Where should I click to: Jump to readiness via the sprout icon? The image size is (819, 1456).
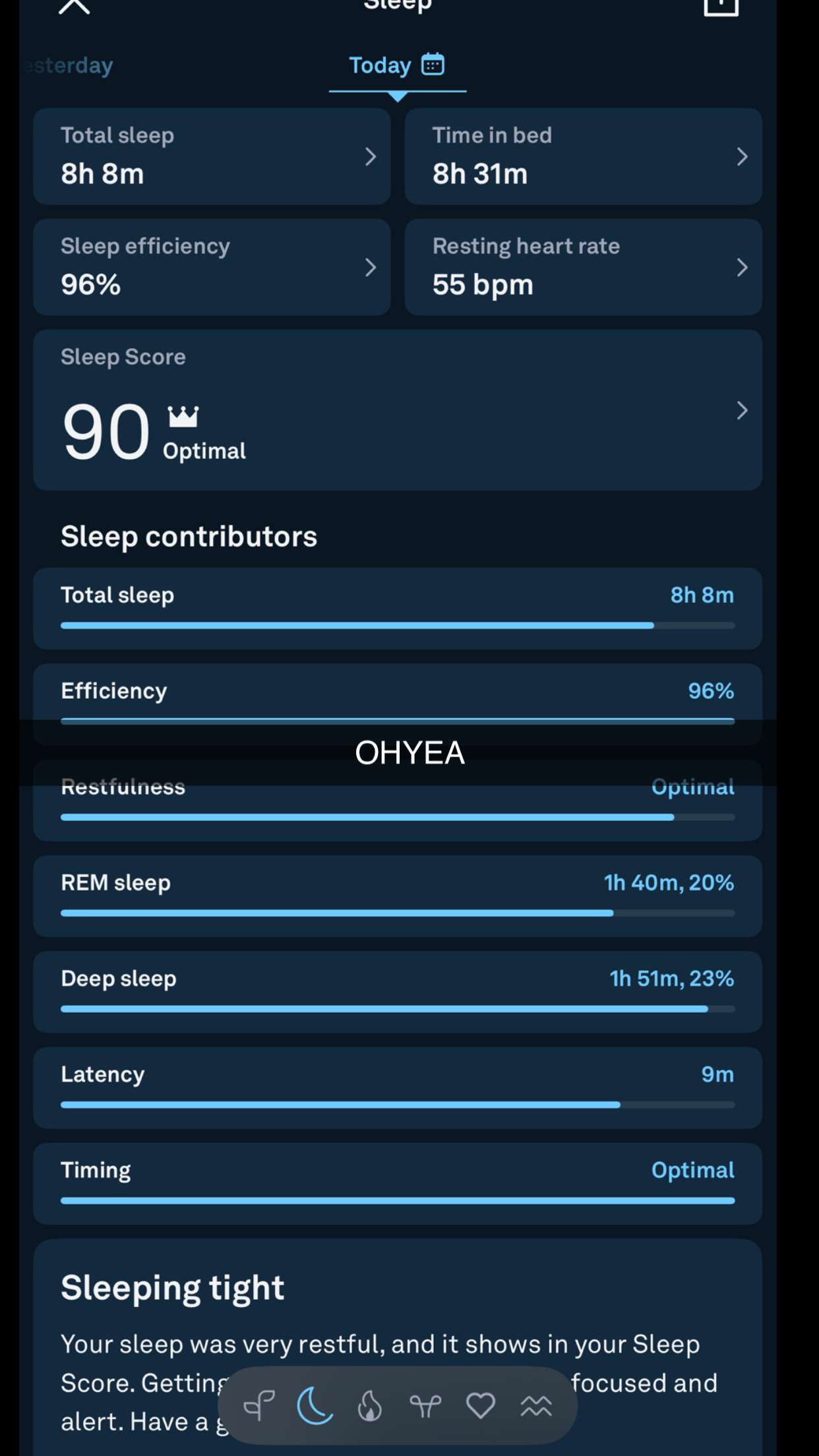coord(259,1406)
